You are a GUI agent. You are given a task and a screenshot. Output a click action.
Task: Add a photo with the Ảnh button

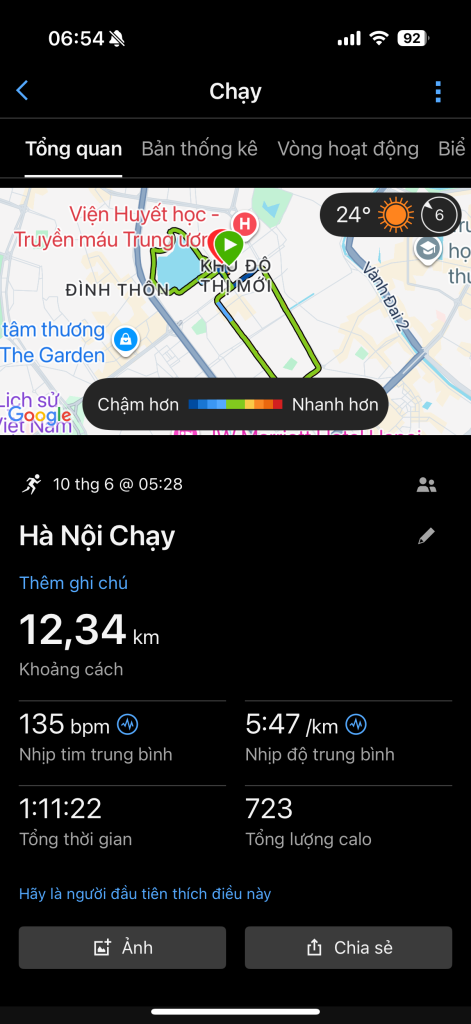(x=122, y=948)
